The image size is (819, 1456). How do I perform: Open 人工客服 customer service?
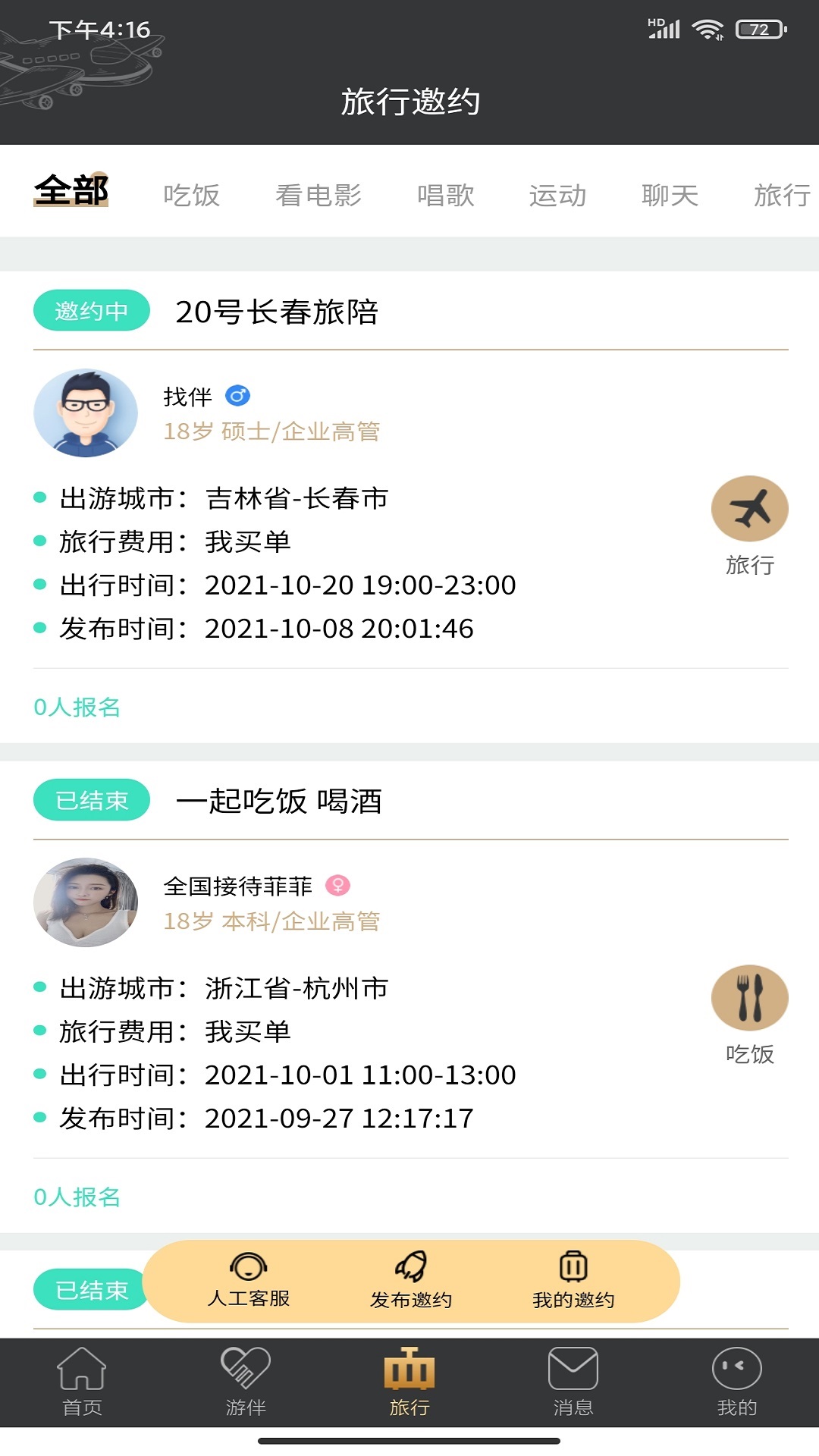tap(249, 1282)
